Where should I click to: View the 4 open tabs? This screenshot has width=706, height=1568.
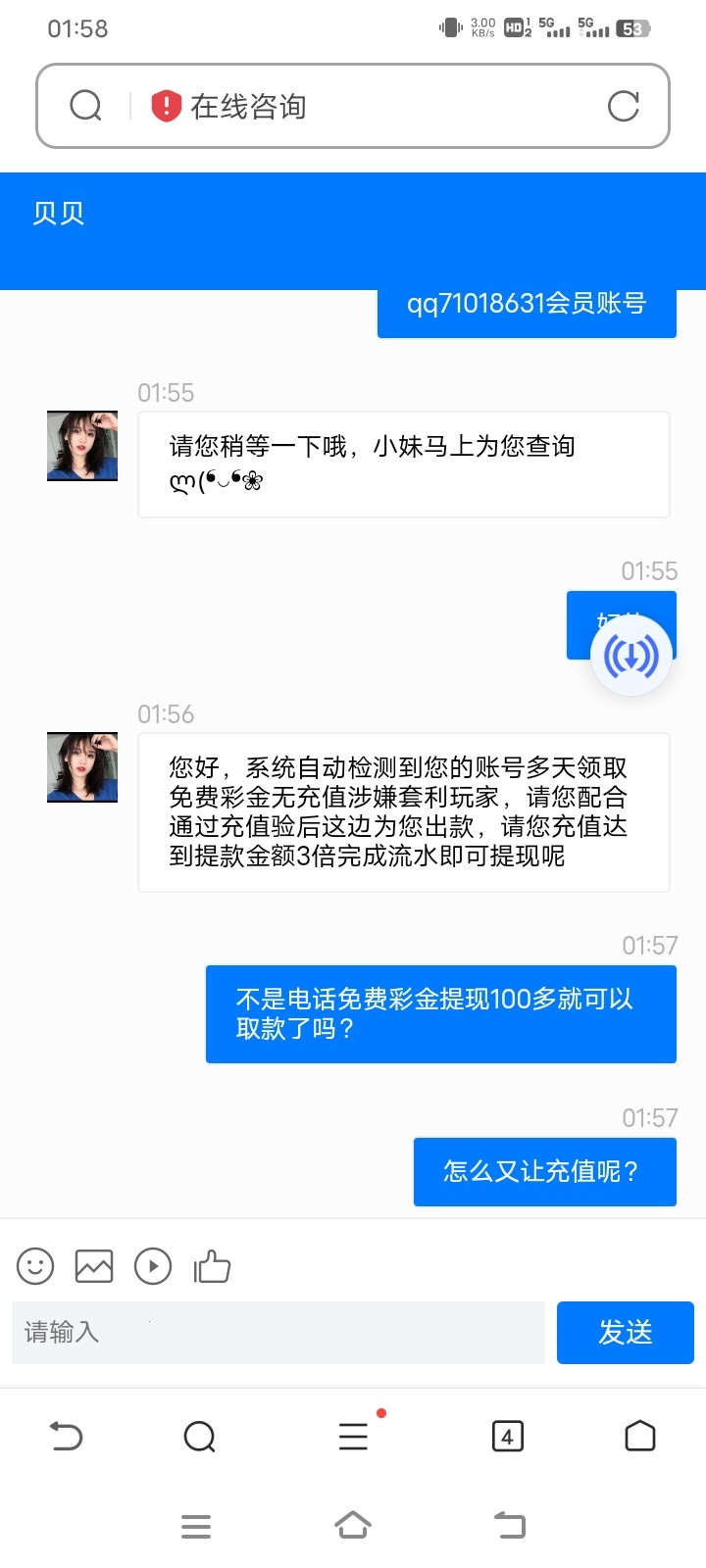click(507, 1437)
